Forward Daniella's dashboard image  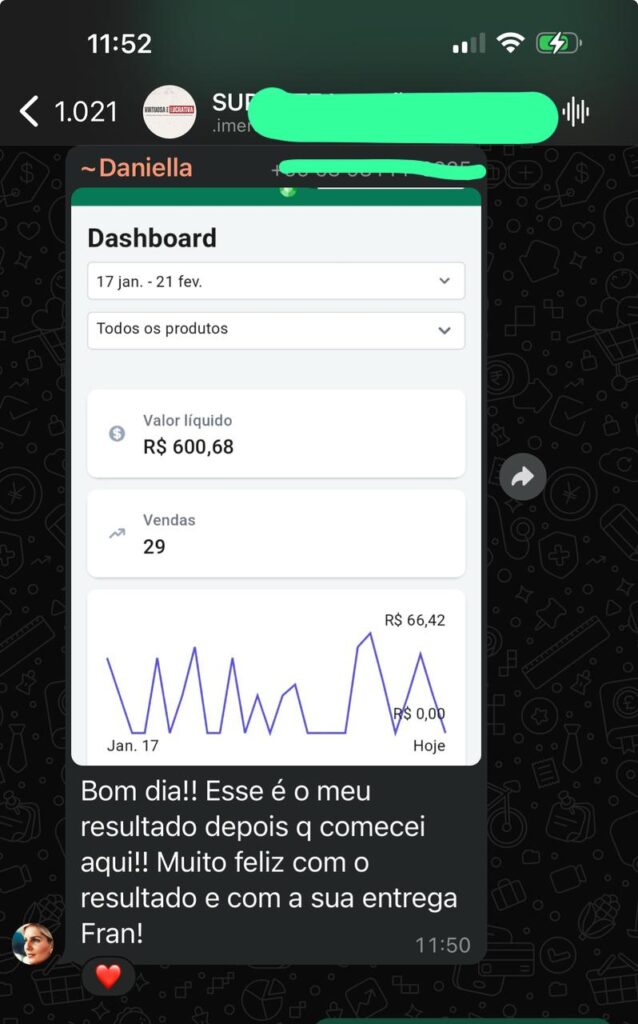click(x=522, y=478)
